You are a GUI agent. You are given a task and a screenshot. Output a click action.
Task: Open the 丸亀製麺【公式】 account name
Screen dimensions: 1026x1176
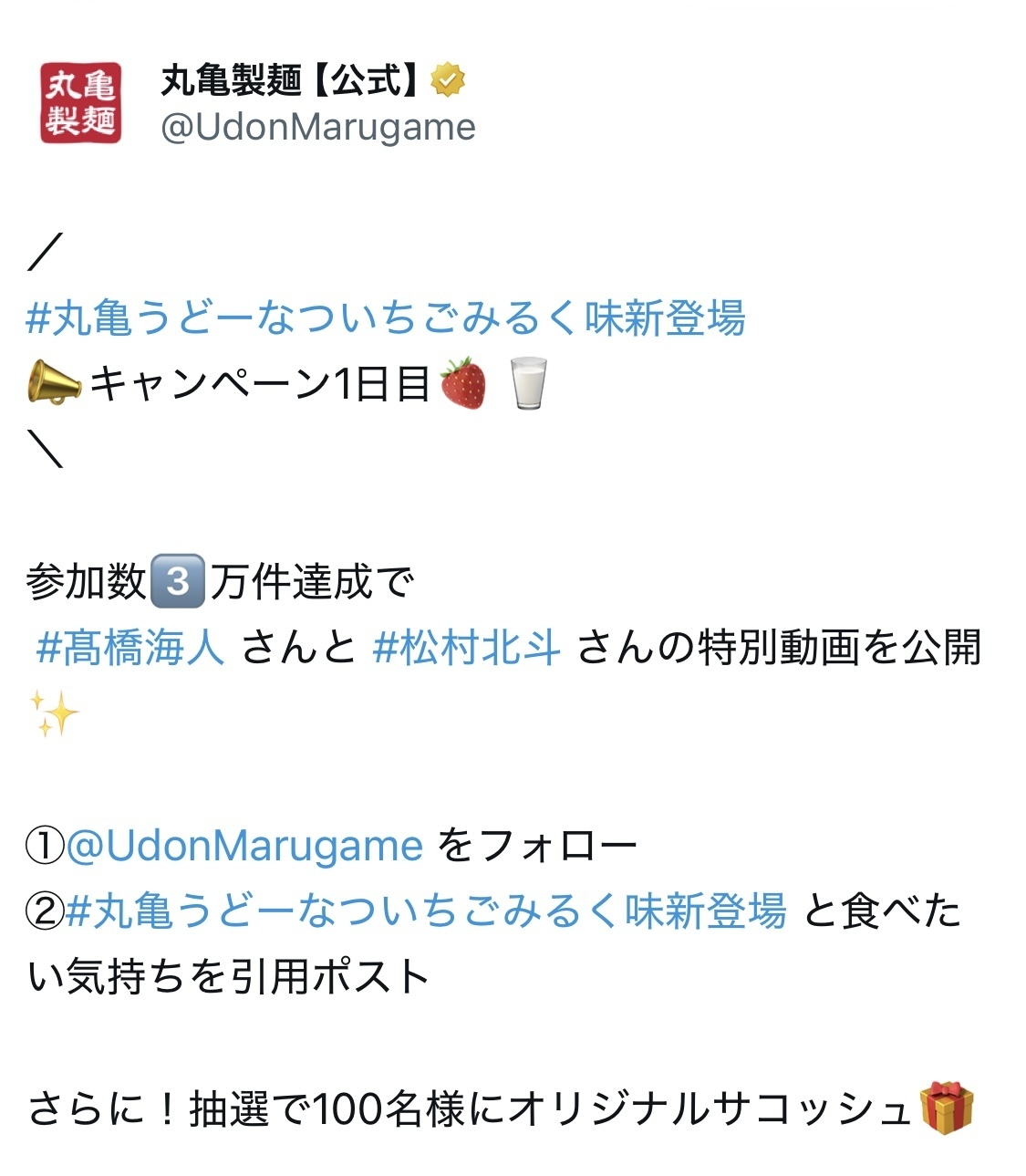pos(290,80)
